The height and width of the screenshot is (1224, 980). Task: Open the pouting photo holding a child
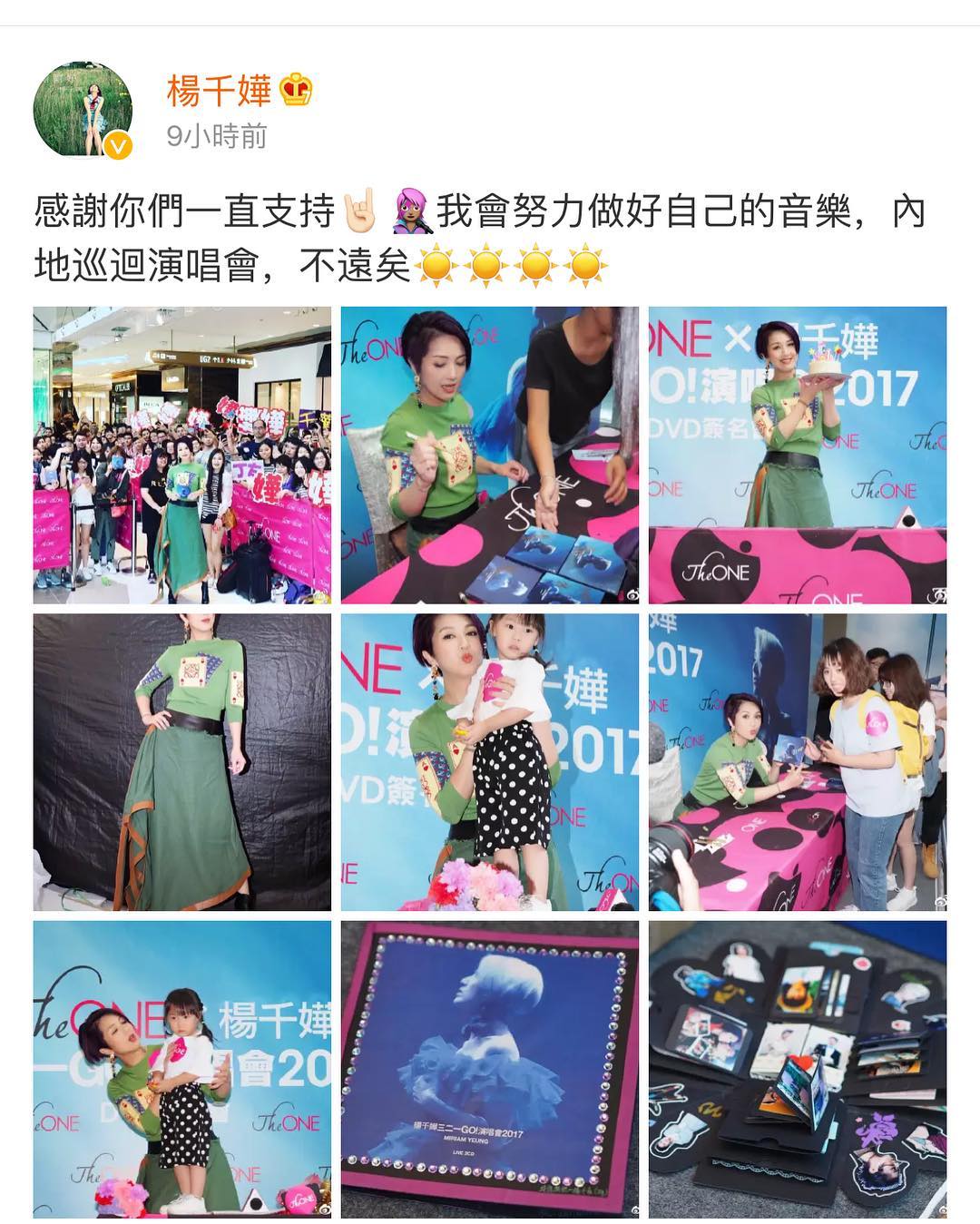click(489, 761)
